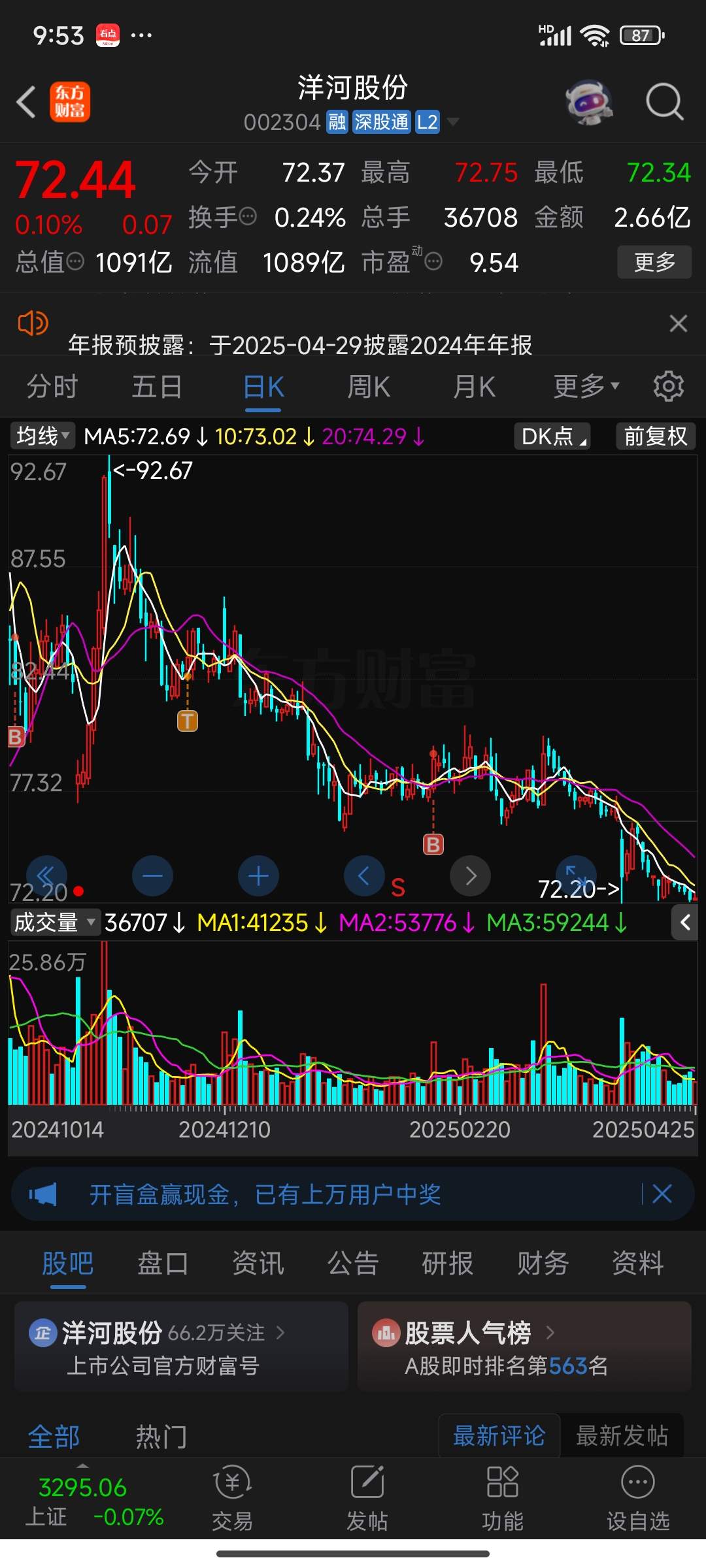The image size is (706, 1568).
Task: Open 股票人气榜 ranking card
Action: pos(524,1347)
